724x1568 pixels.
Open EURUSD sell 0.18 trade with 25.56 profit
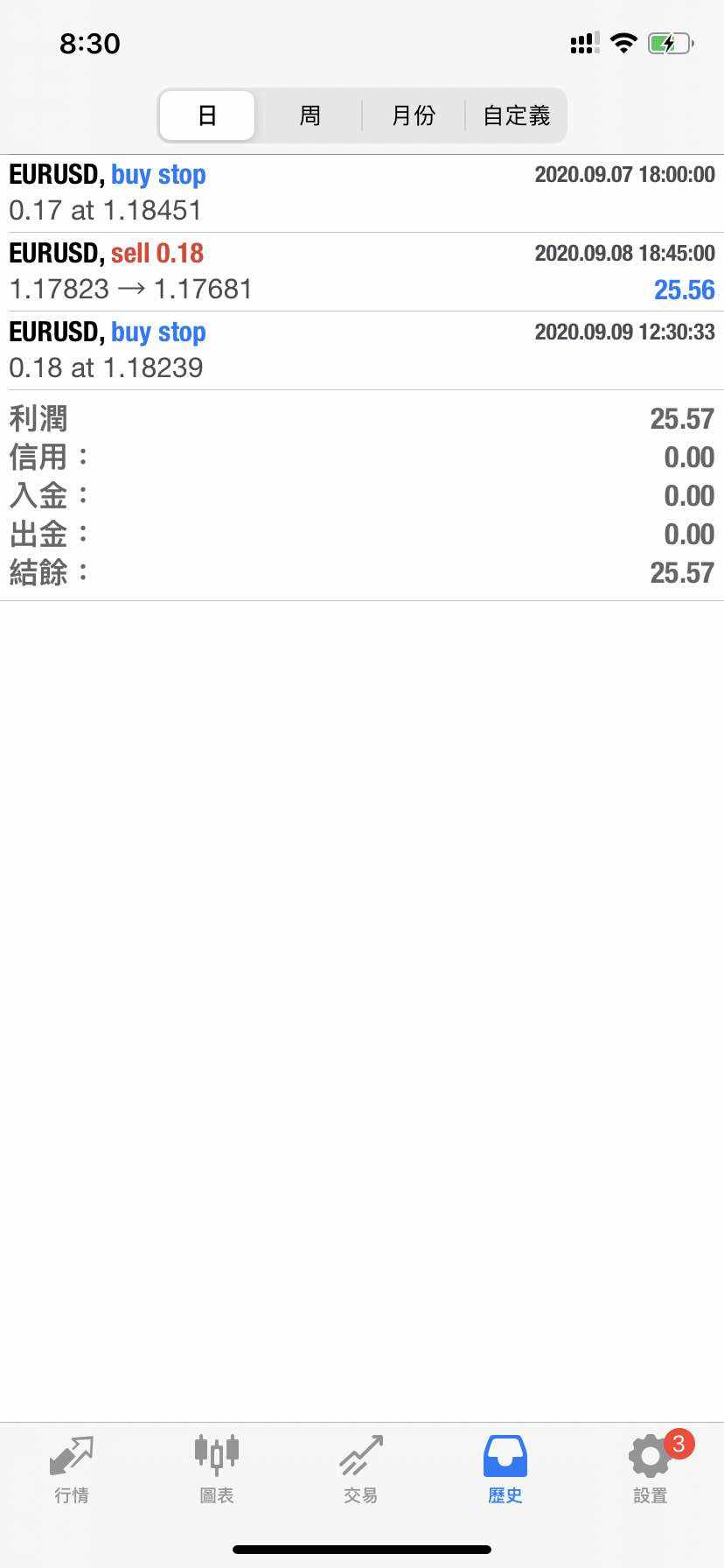pyautogui.click(x=362, y=272)
